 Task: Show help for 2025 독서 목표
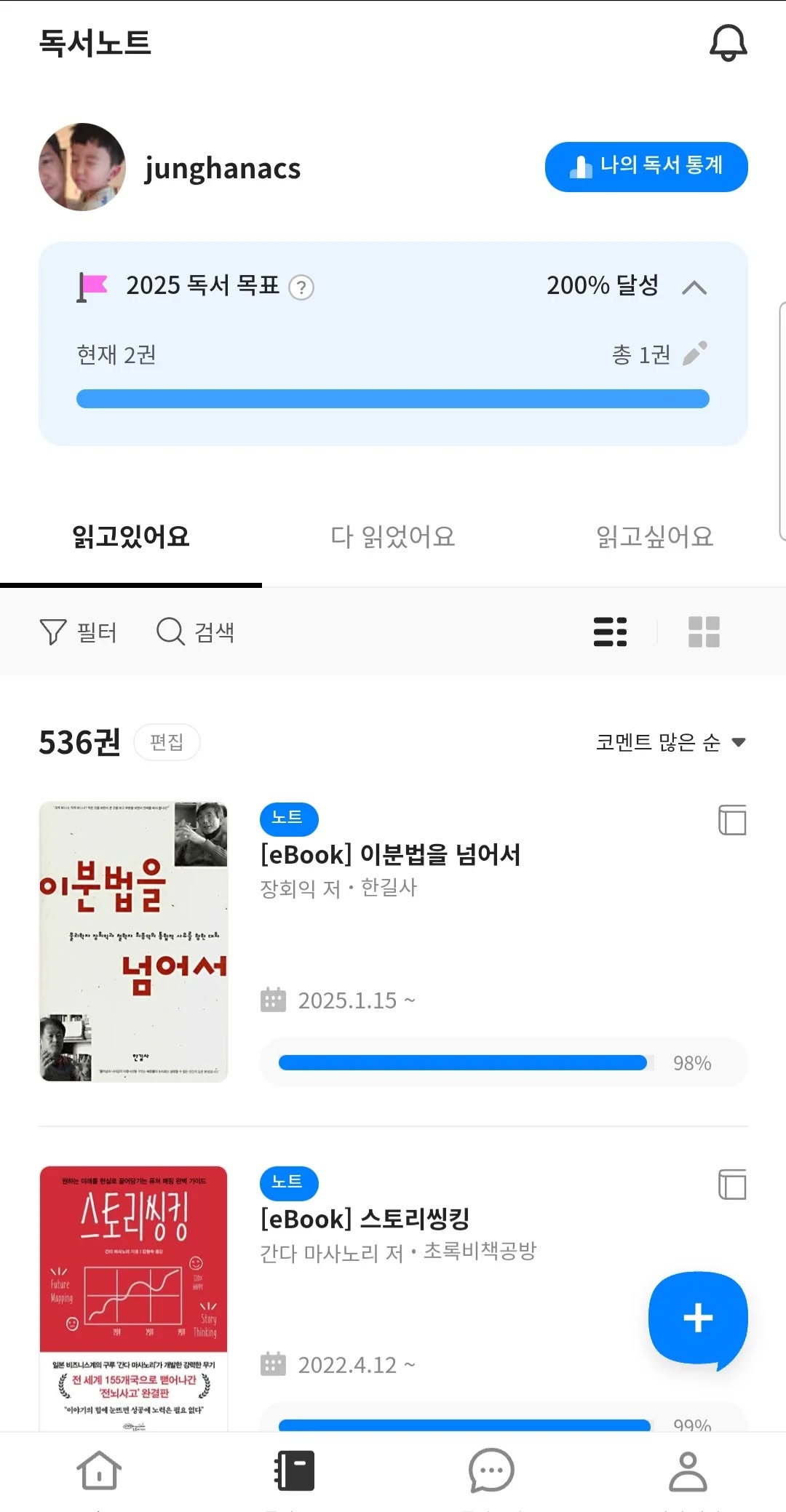(x=301, y=287)
